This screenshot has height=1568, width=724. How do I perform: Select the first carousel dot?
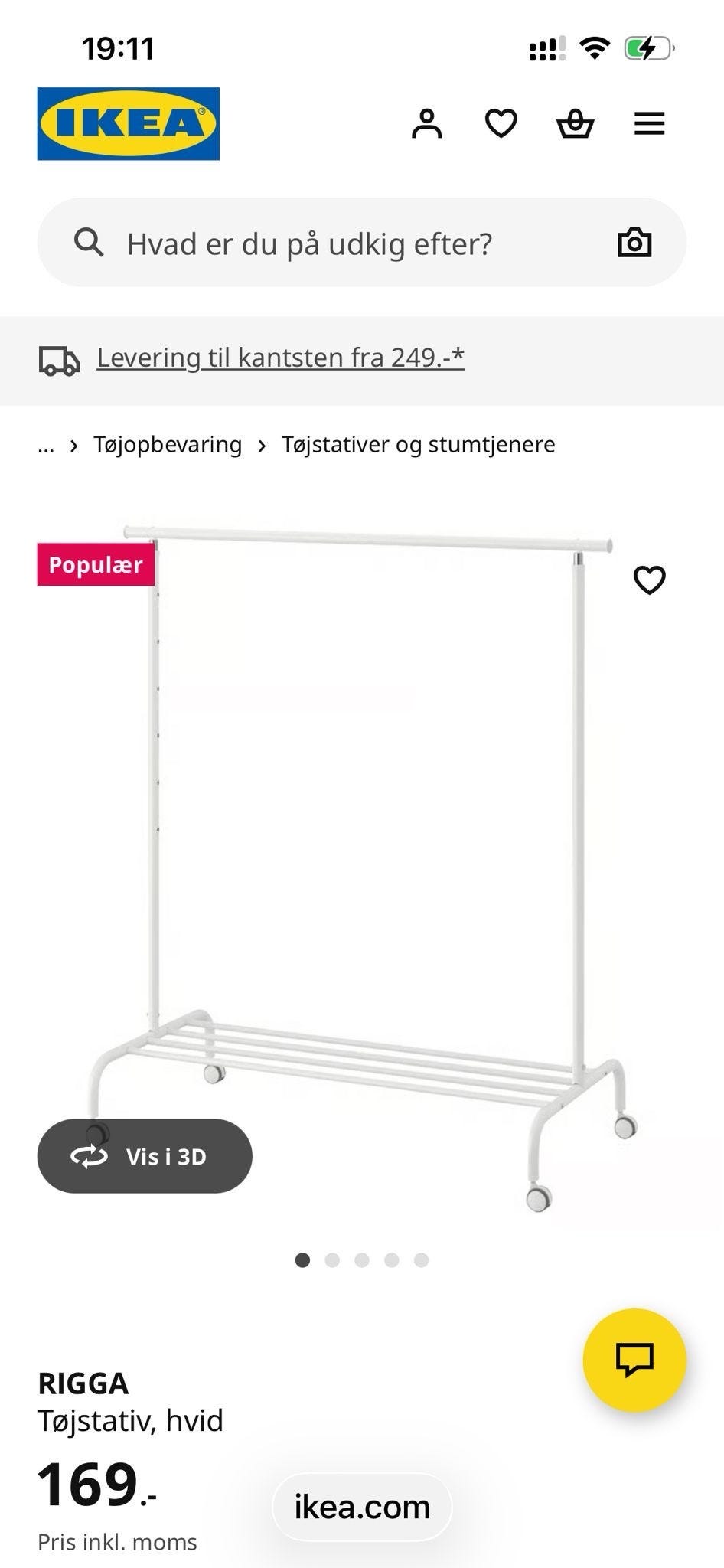303,1259
